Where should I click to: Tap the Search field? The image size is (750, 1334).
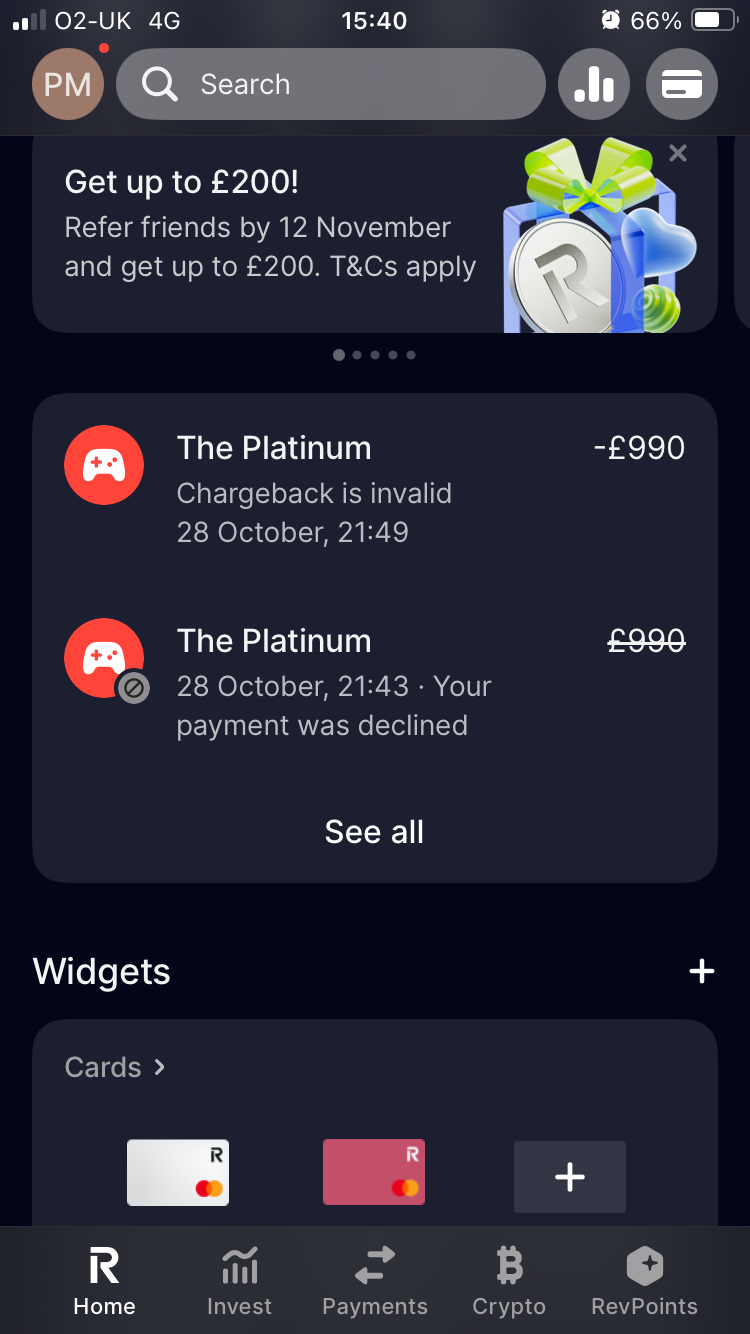tap(330, 85)
